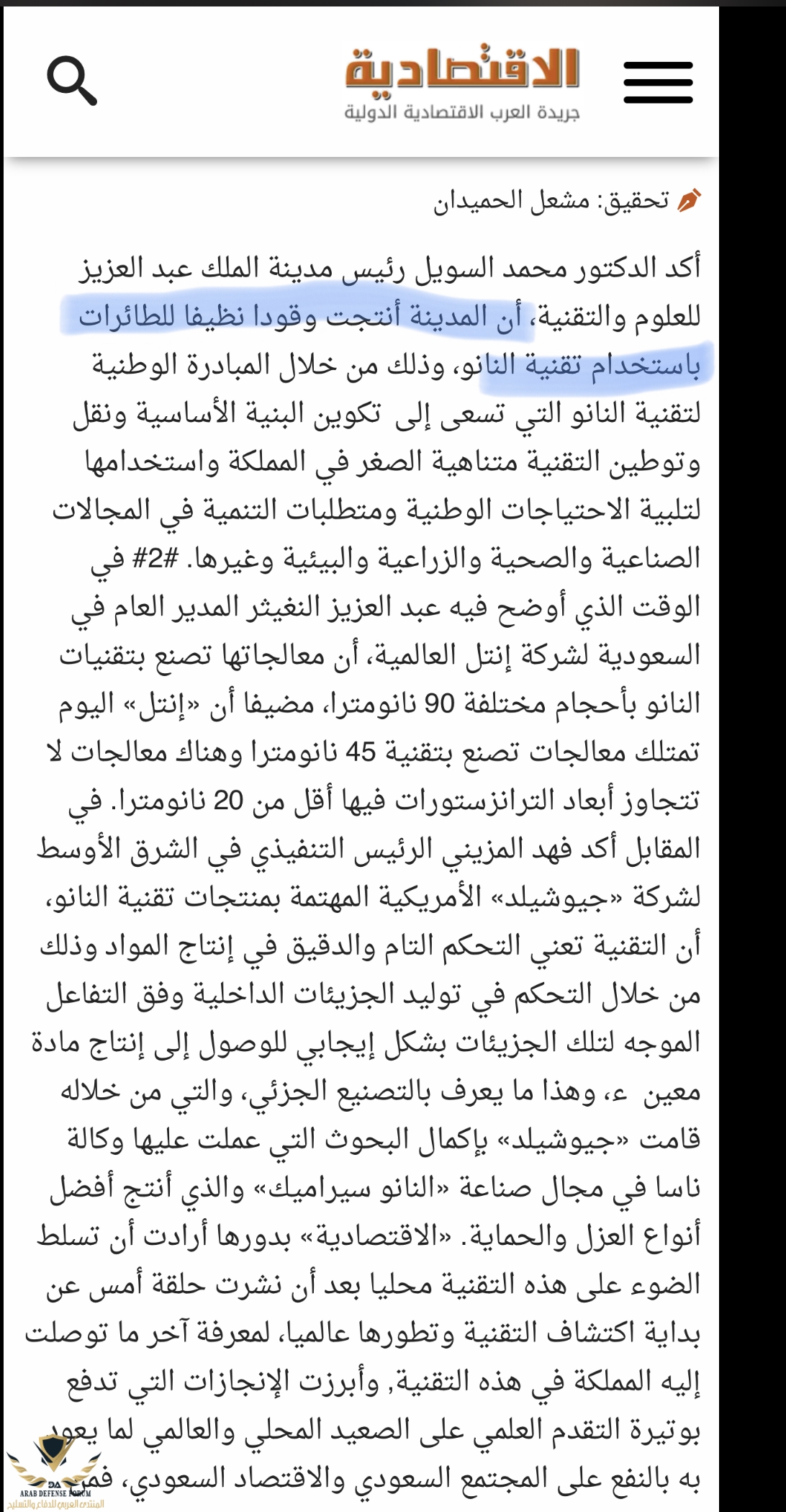Go to Al-Eqtisadiah homepage via logo
786x1512 pixels.
462,82
